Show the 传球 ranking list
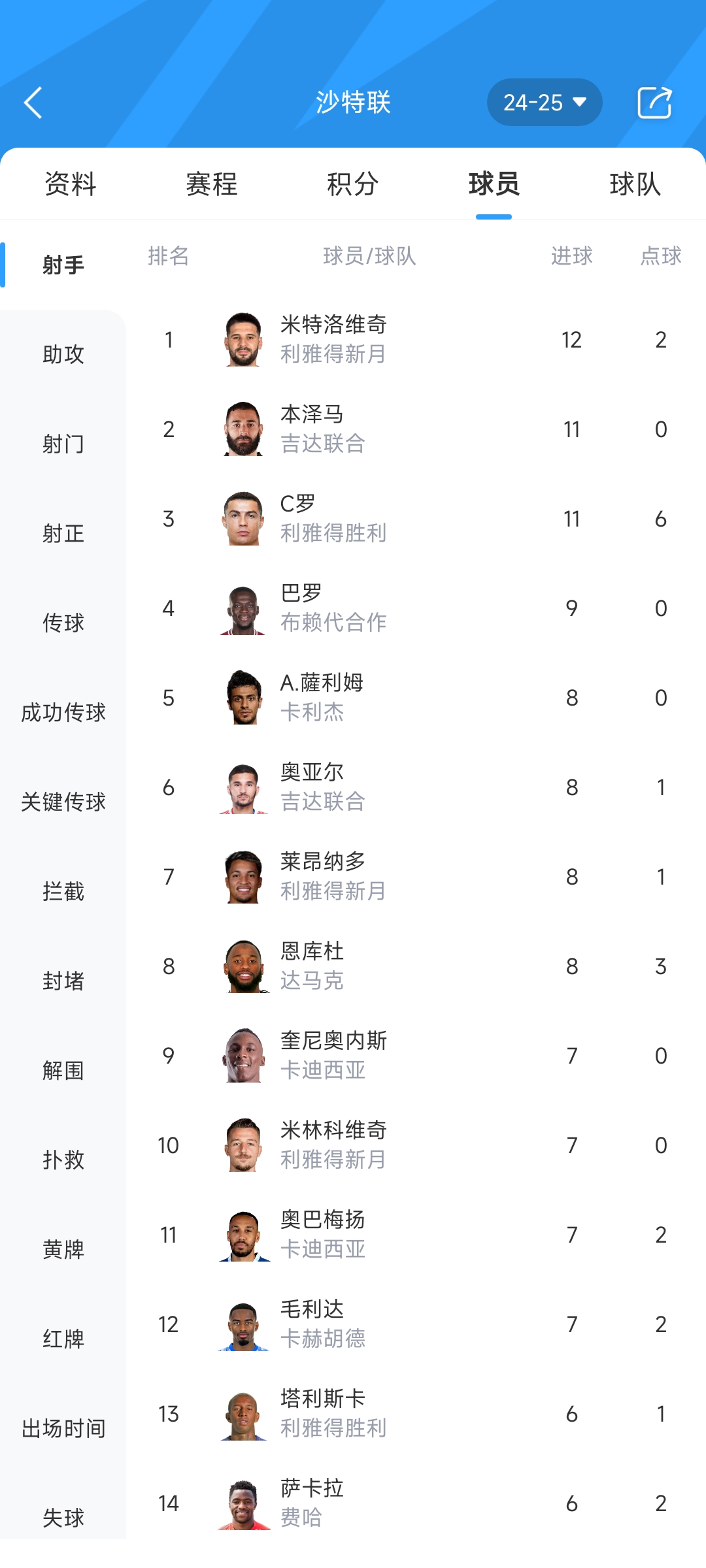The width and height of the screenshot is (706, 1568). click(x=63, y=623)
